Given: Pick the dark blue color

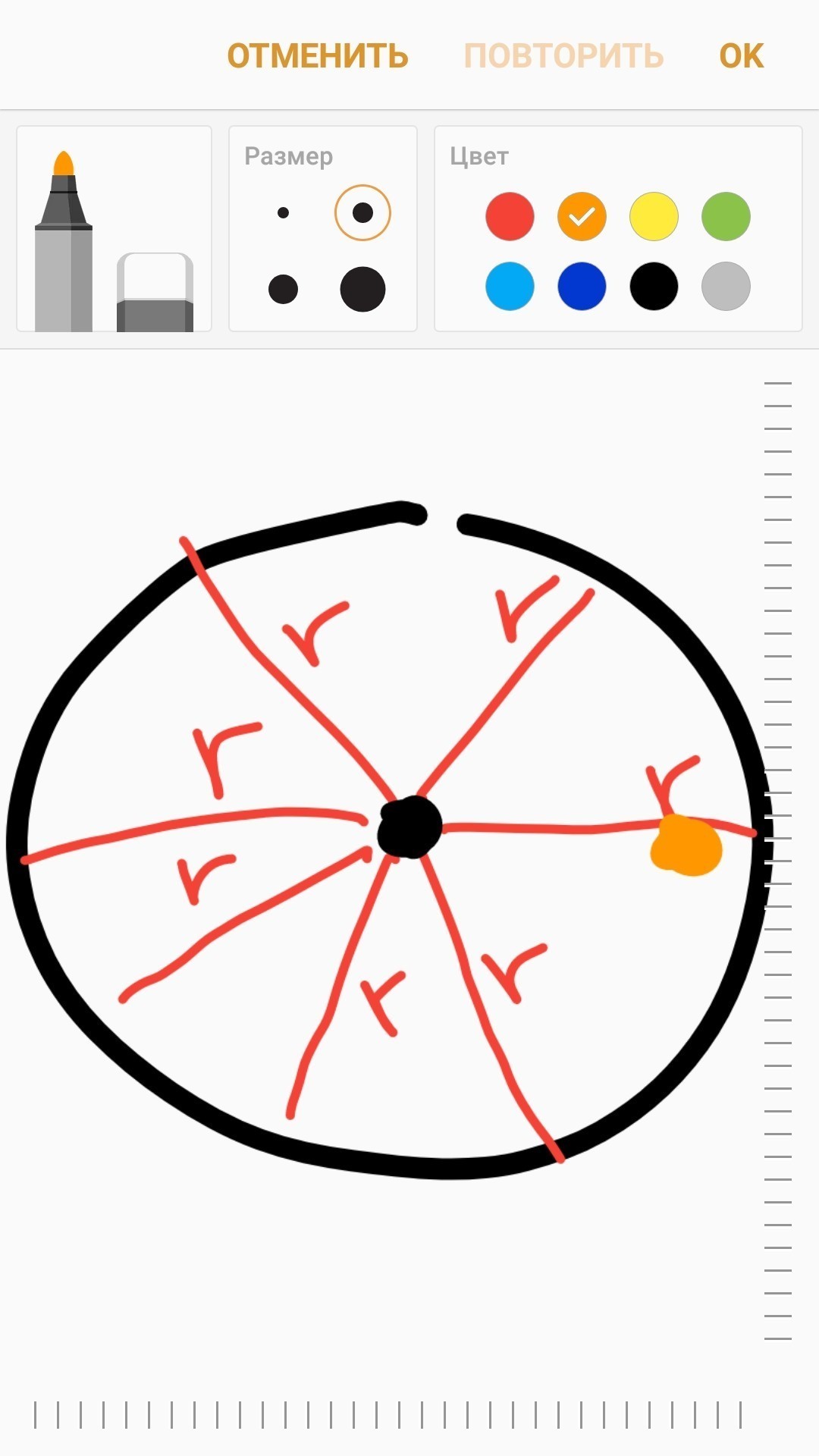Looking at the screenshot, I should 582,287.
